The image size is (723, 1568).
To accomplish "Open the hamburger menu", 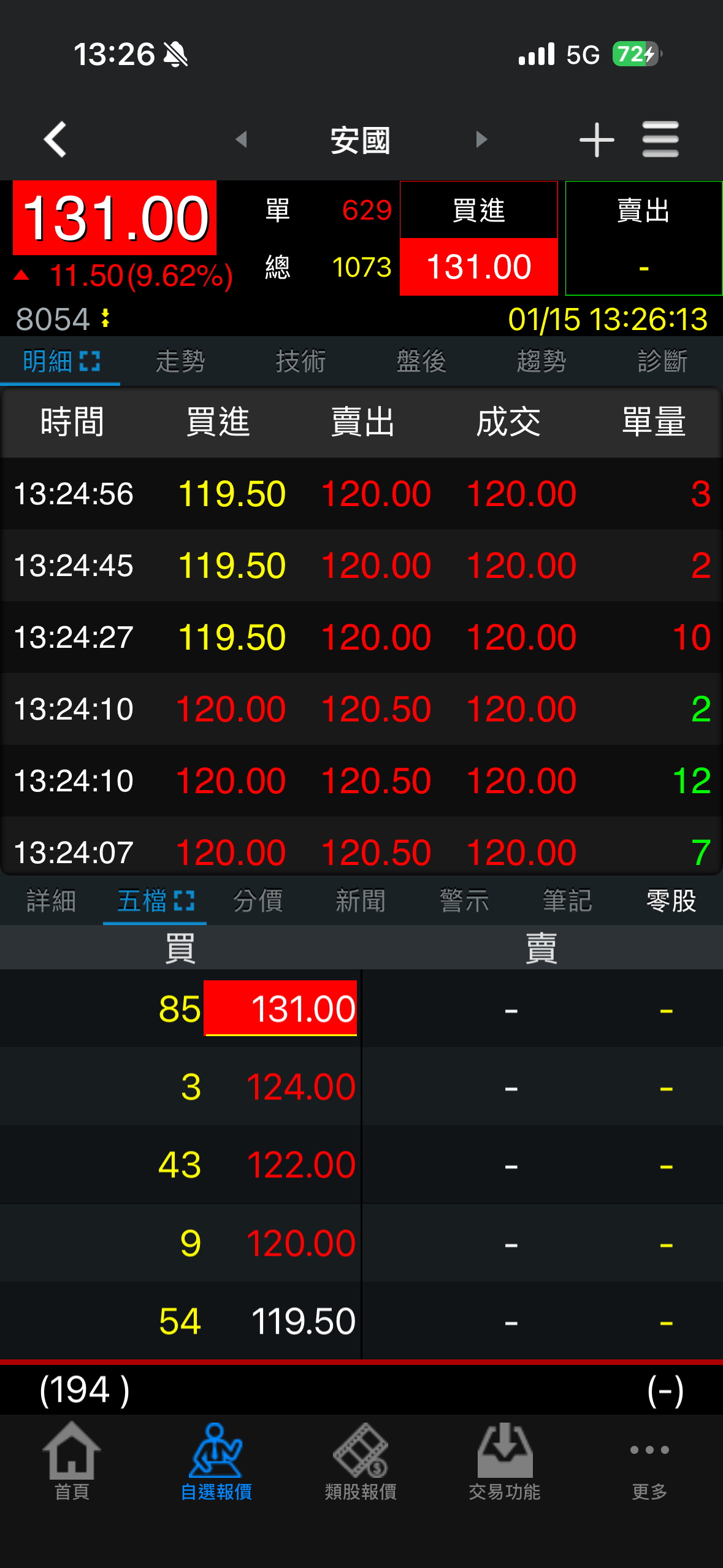I will tap(660, 140).
